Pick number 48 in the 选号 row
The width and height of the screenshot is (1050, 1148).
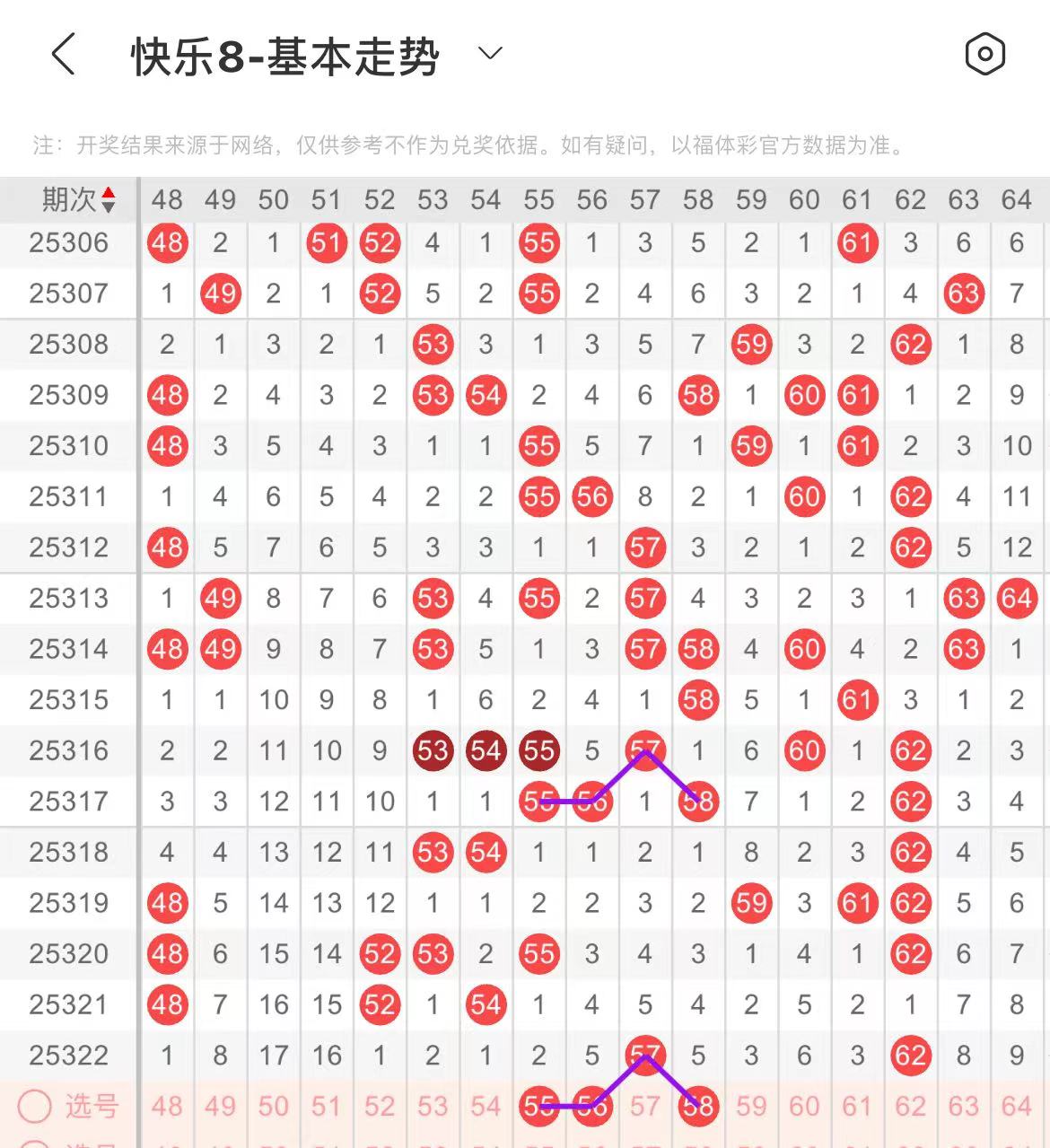click(x=167, y=1107)
